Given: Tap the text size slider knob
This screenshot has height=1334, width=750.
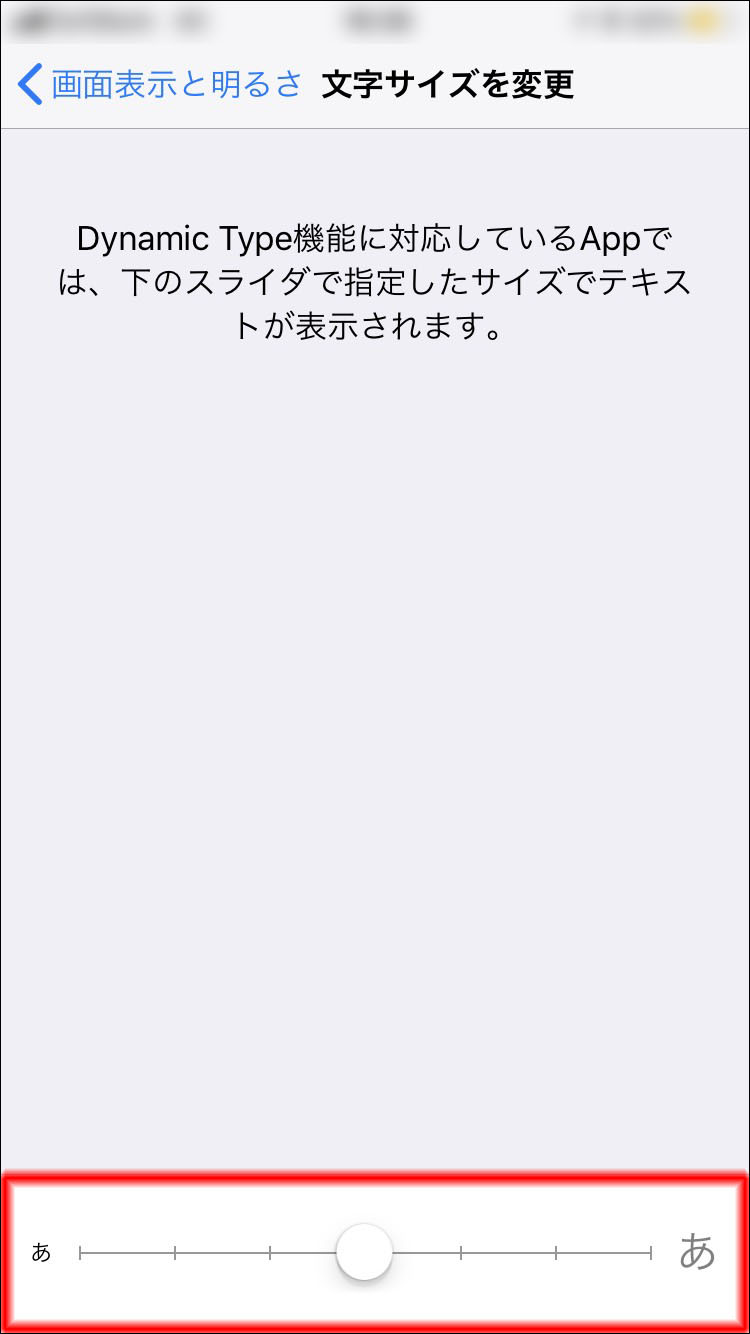Looking at the screenshot, I should click(x=364, y=1251).
